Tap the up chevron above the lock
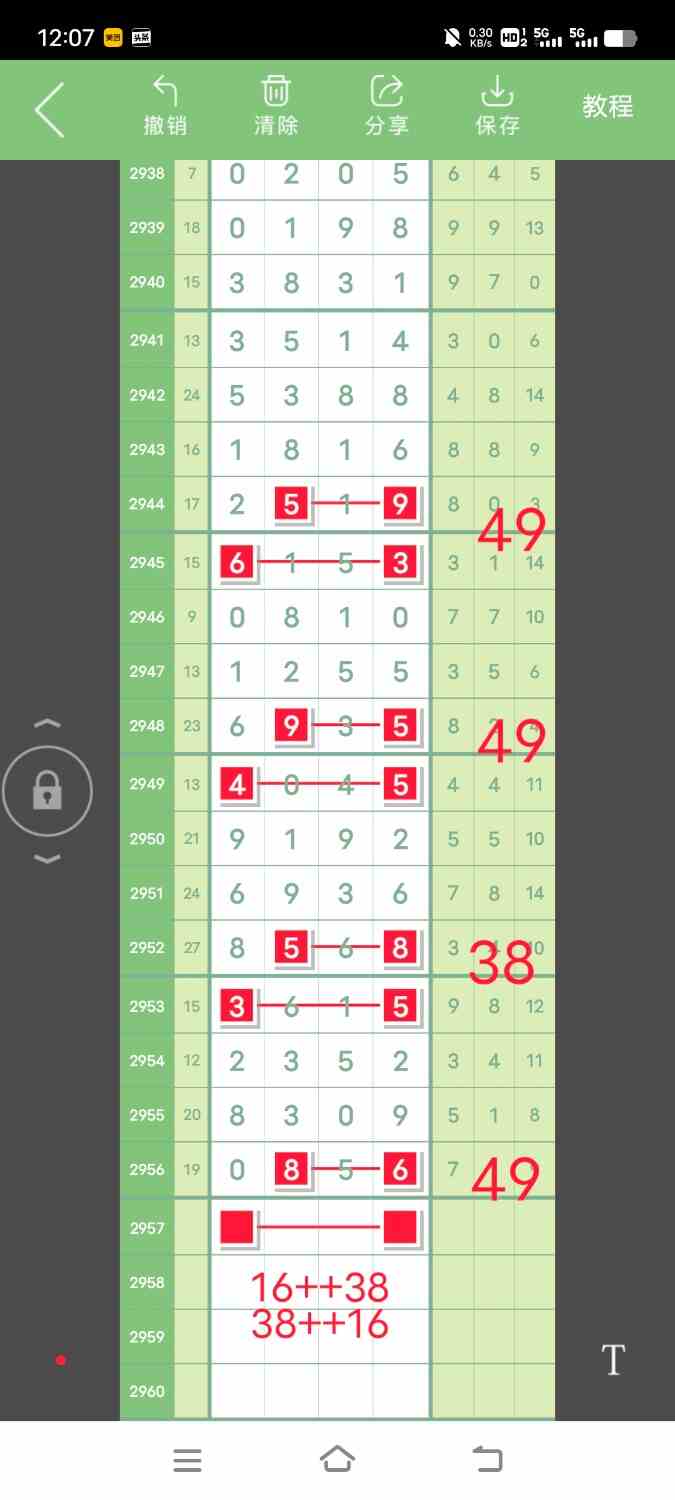The height and width of the screenshot is (1500, 675). pos(47,724)
